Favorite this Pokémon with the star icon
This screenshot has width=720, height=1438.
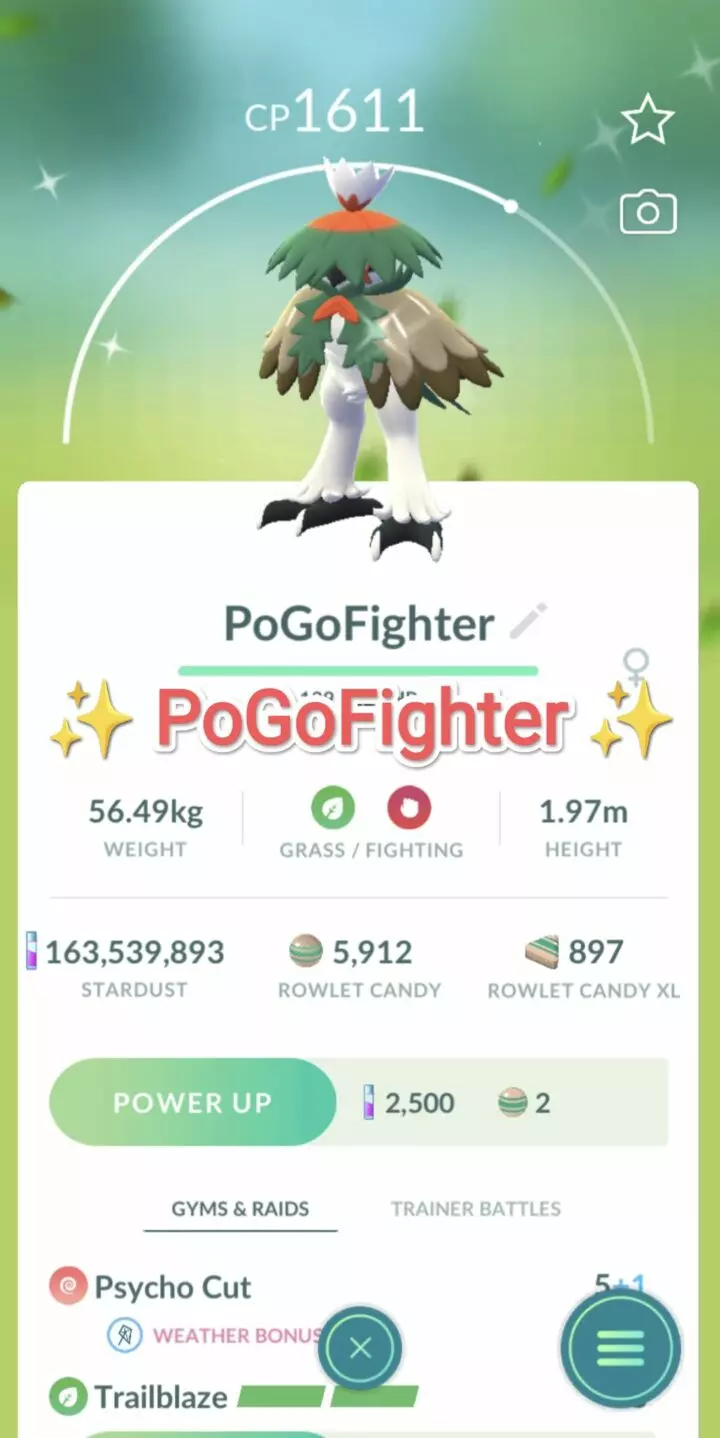(647, 117)
